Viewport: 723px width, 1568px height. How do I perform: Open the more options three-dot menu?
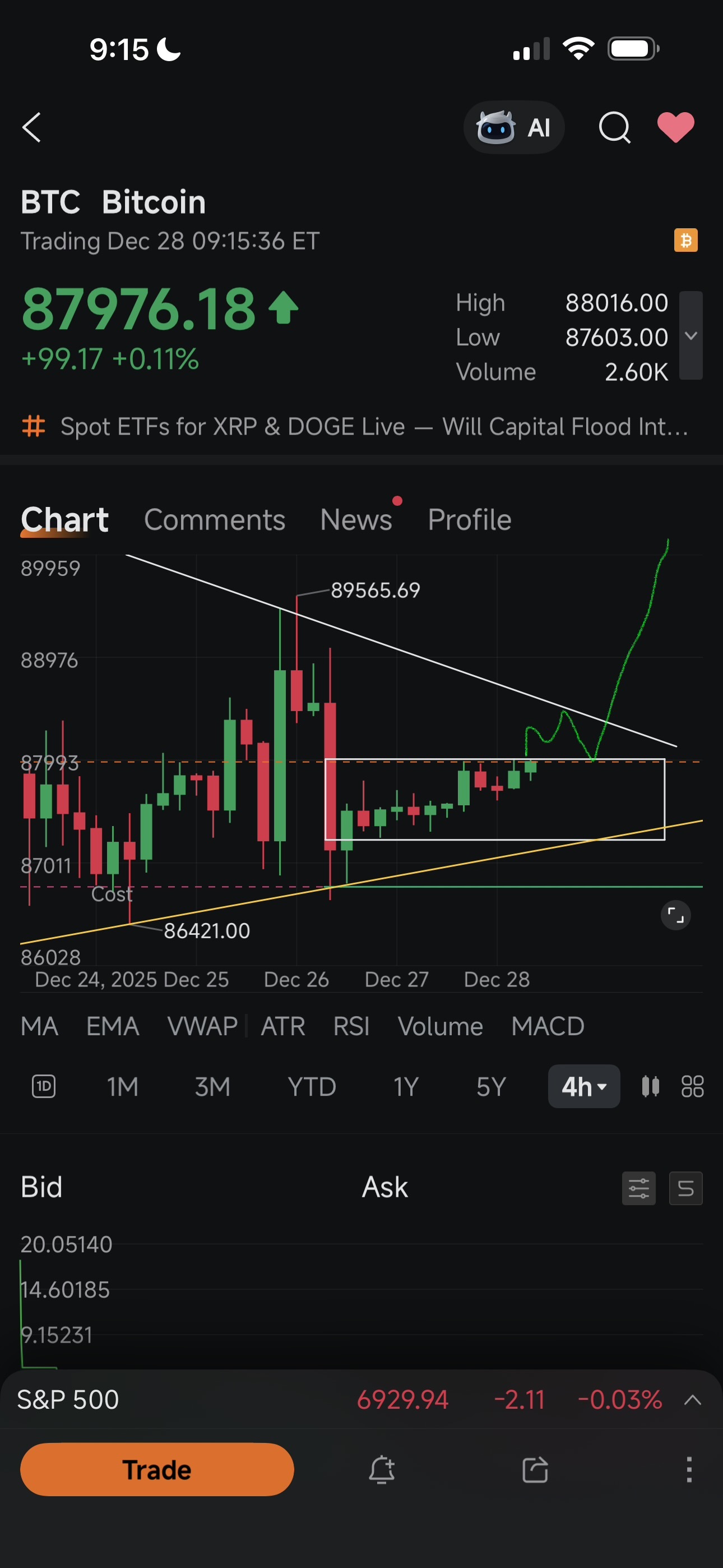689,1470
